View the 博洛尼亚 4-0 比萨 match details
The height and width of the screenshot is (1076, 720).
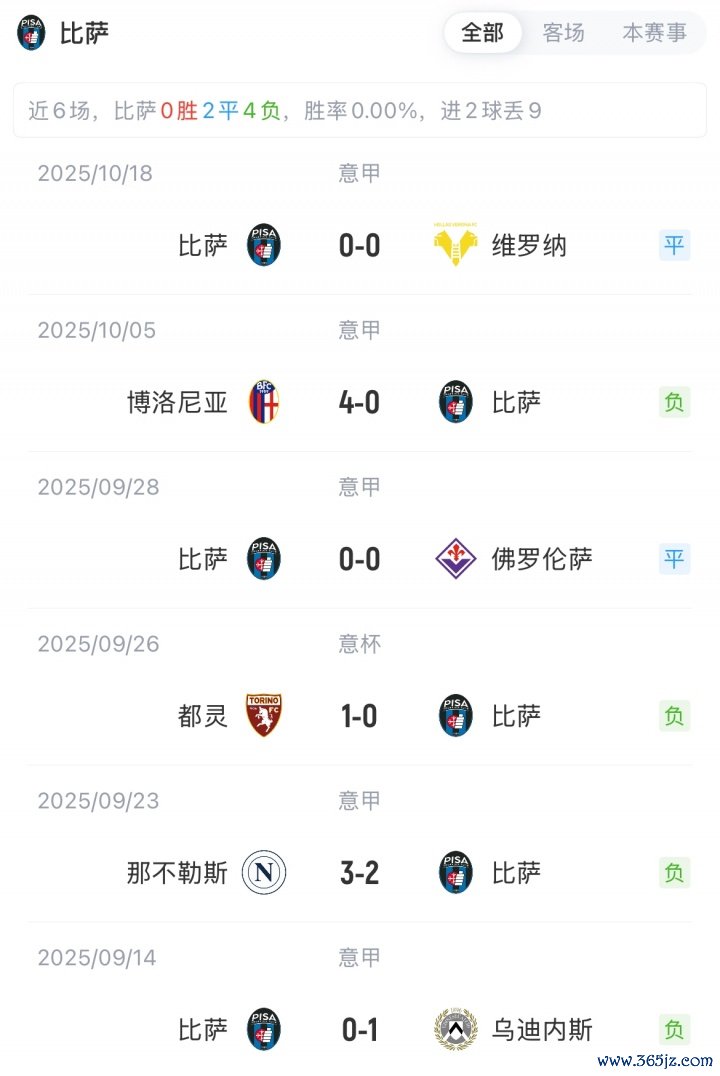point(360,402)
